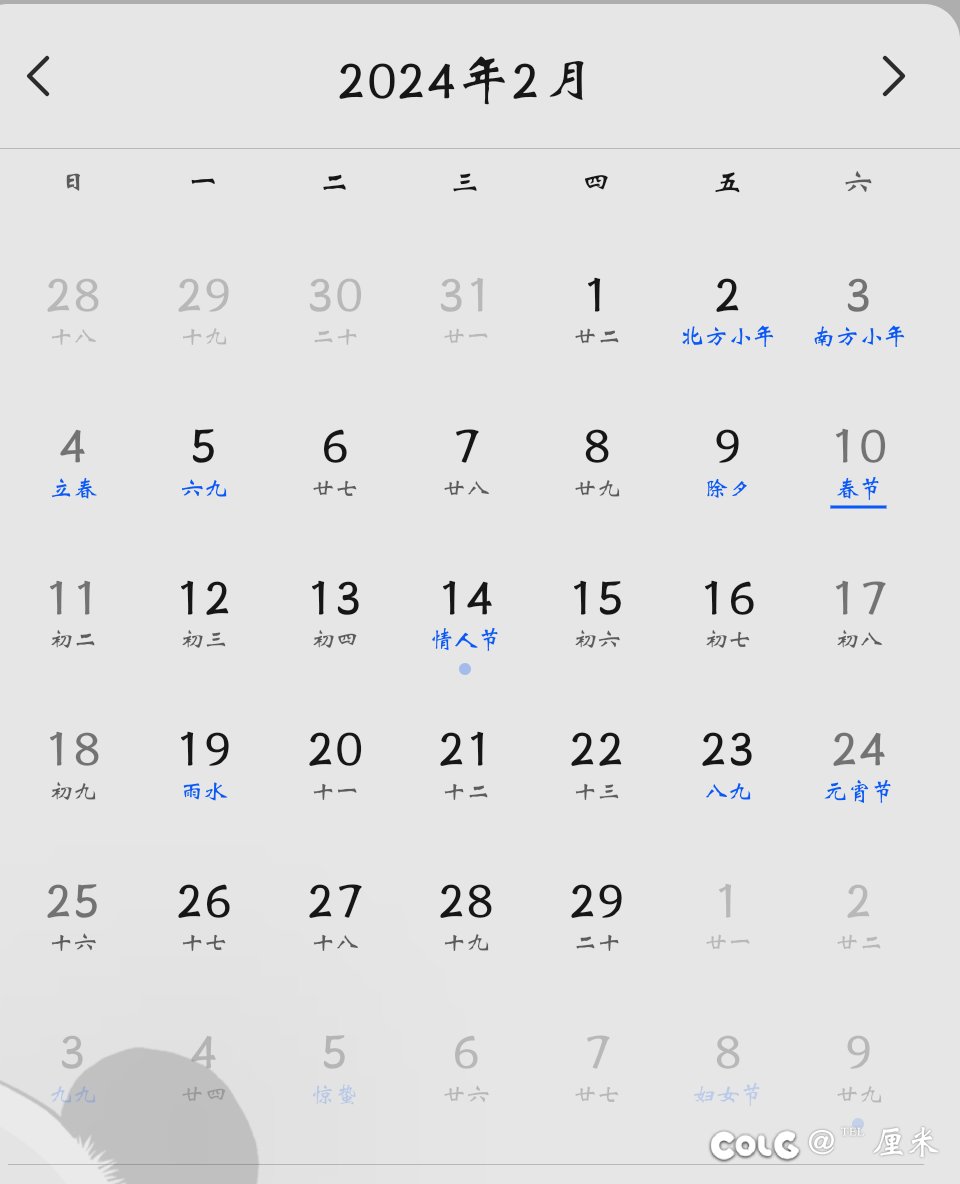Go to the next month

coord(894,76)
